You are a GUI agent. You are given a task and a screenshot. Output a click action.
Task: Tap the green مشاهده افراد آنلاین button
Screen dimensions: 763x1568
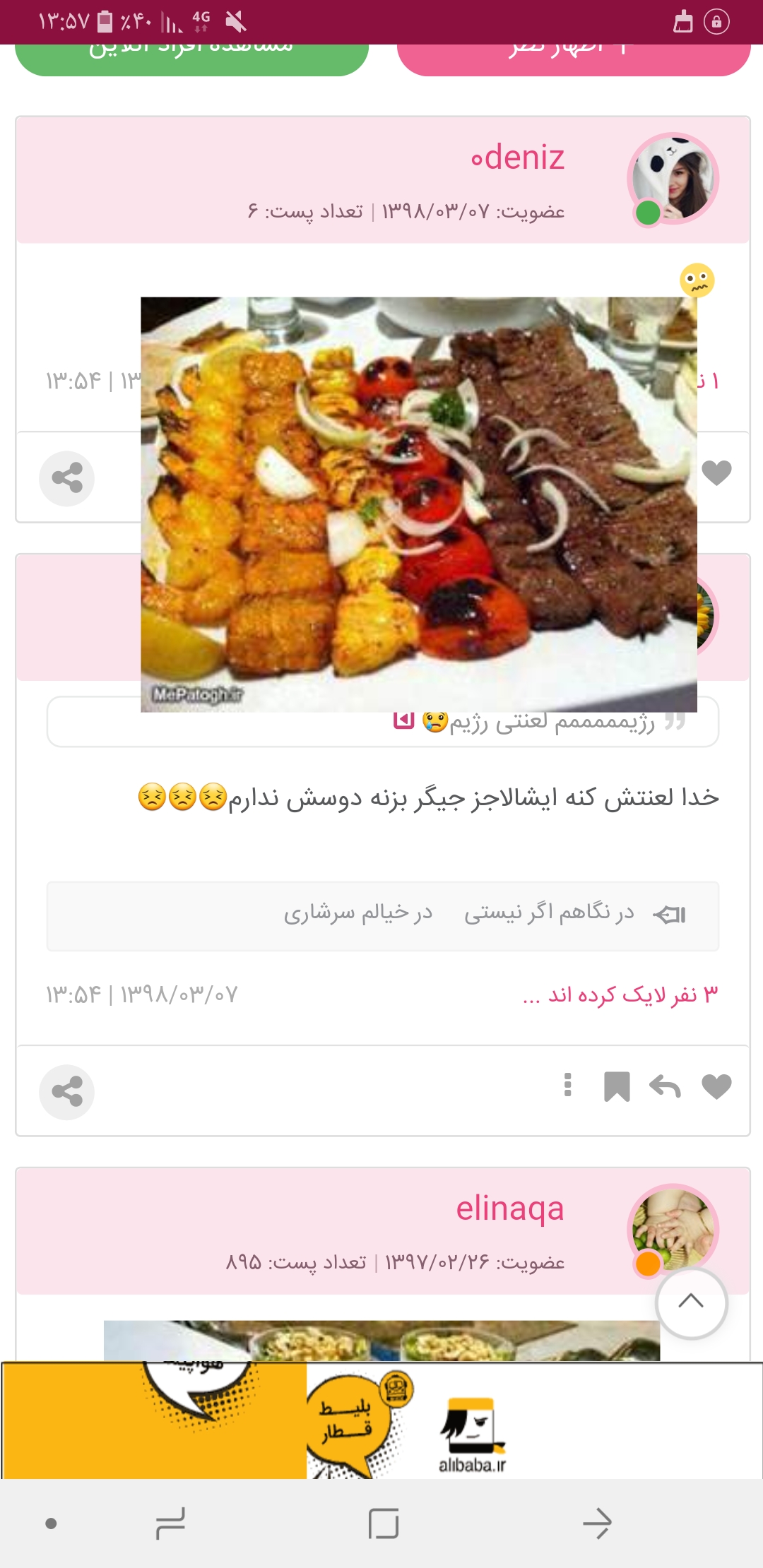click(191, 57)
